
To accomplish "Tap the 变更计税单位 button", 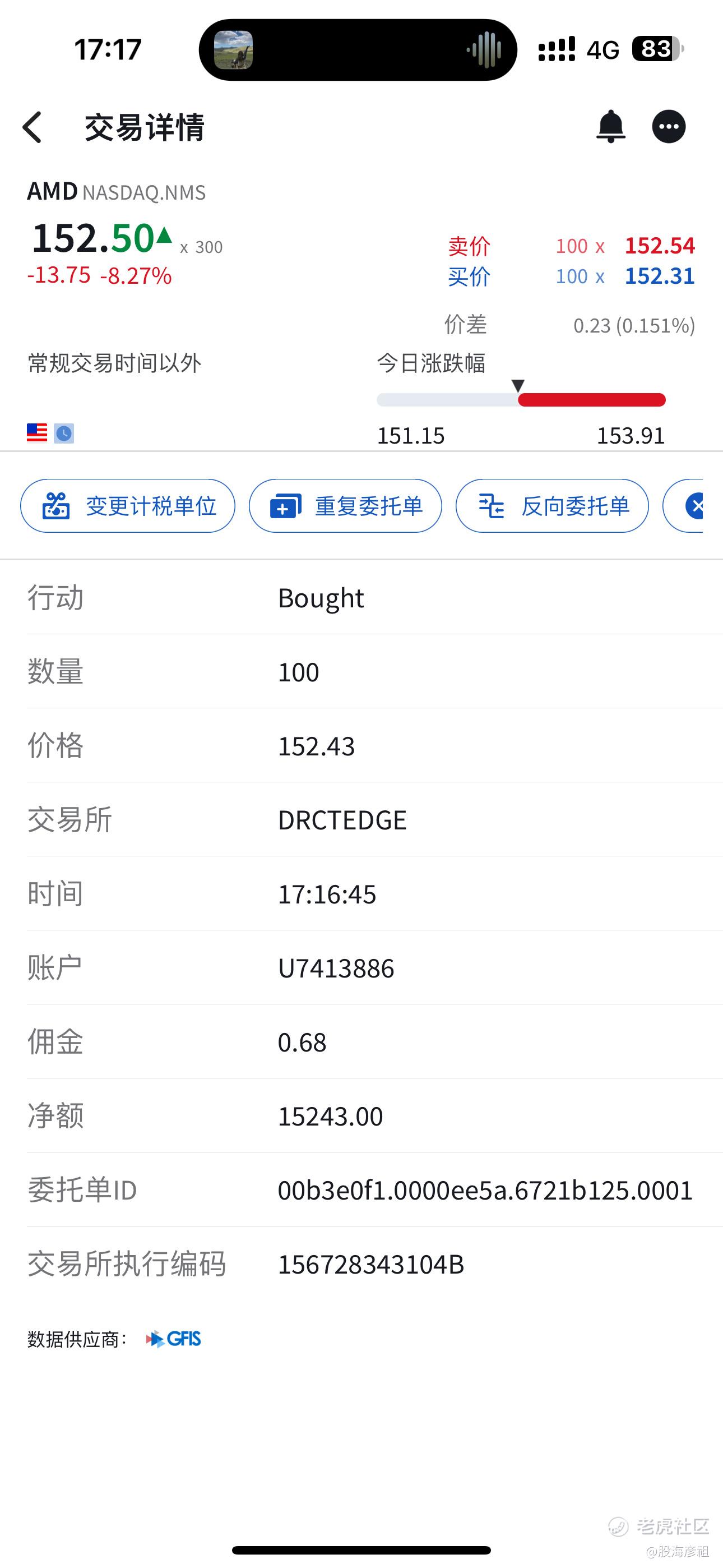I will point(128,506).
